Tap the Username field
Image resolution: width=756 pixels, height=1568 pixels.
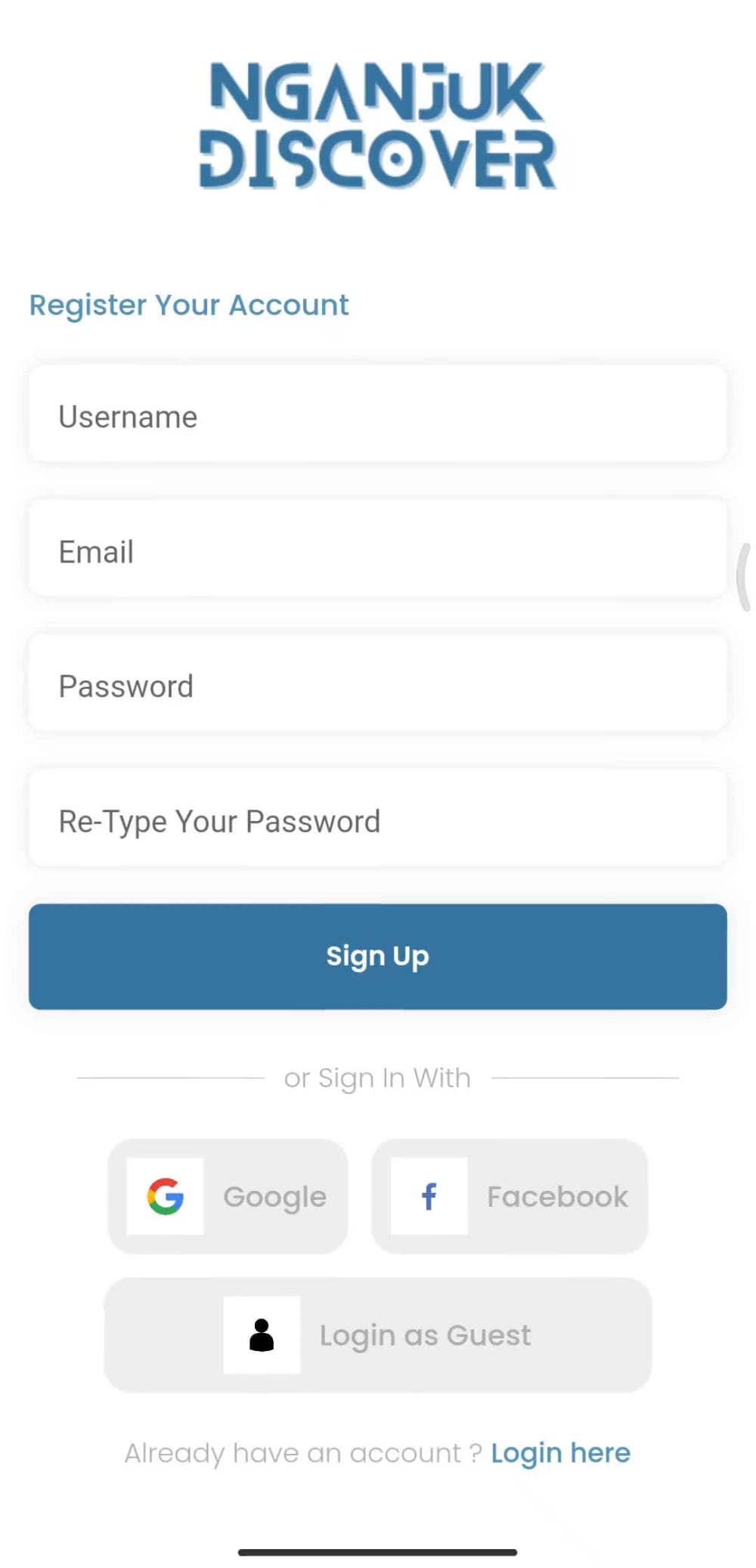coord(377,414)
